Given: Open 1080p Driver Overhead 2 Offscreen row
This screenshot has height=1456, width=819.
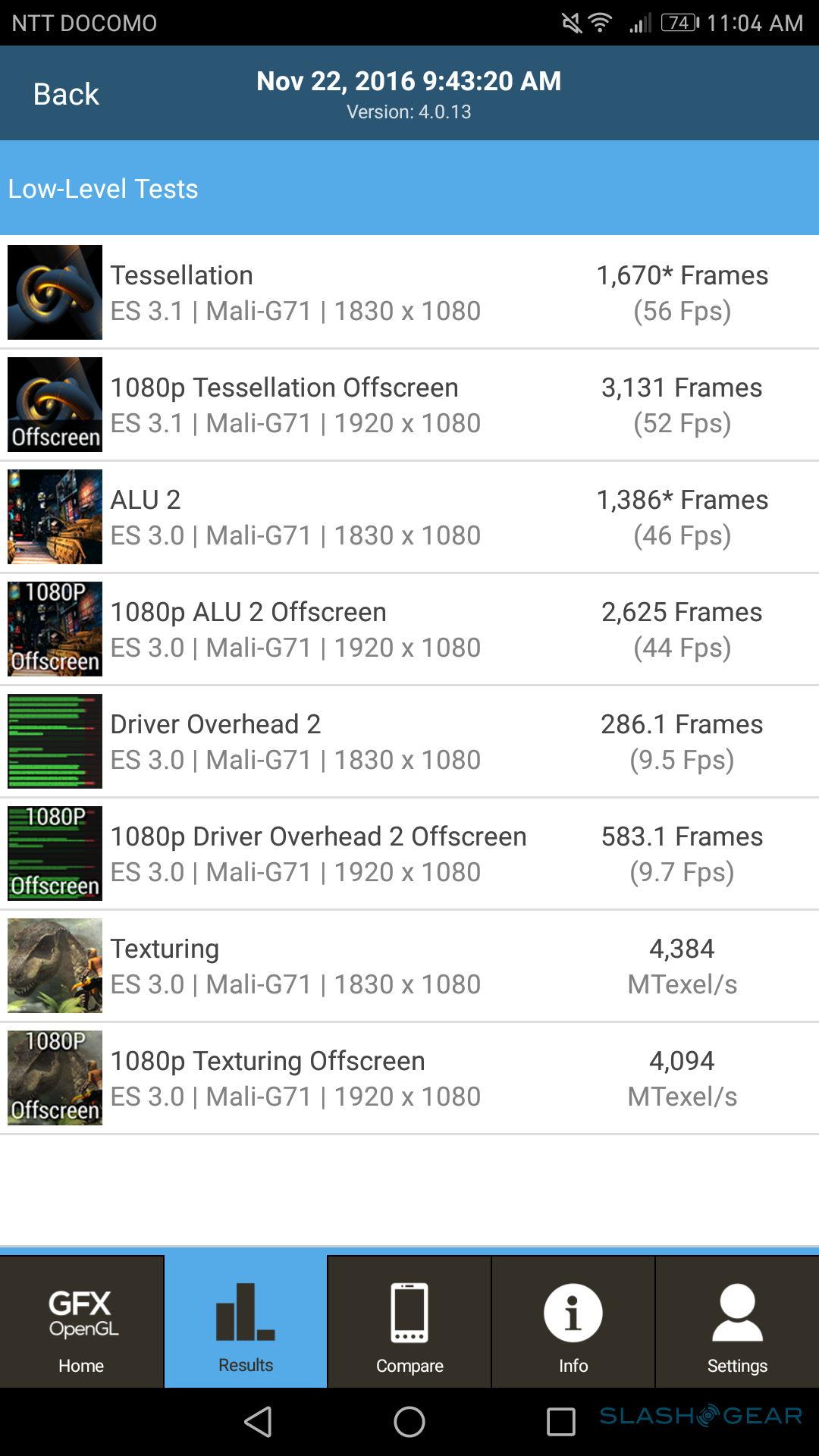Looking at the screenshot, I should click(409, 853).
